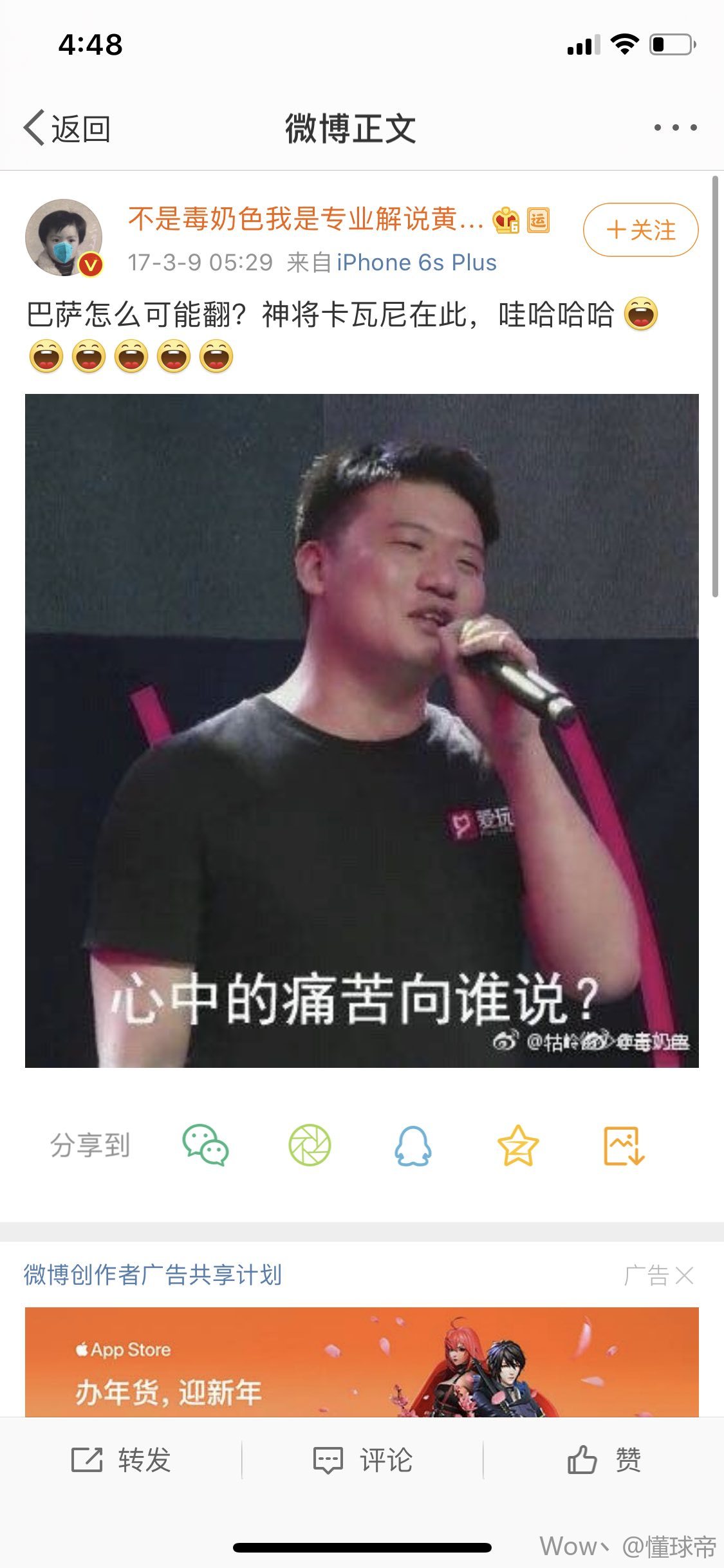Open the author's username profile link

tap(306, 219)
